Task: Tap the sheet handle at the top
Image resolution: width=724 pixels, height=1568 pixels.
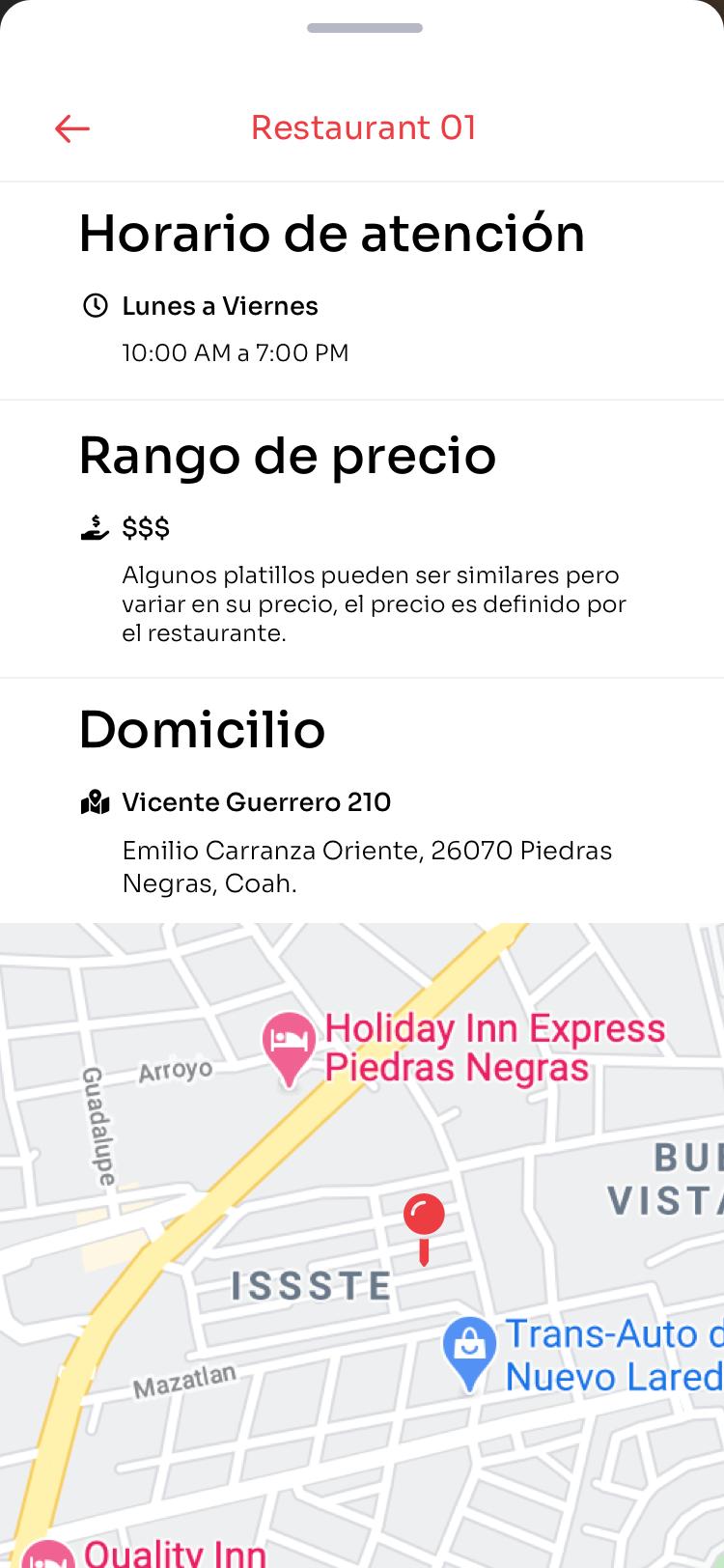Action: 365,28
